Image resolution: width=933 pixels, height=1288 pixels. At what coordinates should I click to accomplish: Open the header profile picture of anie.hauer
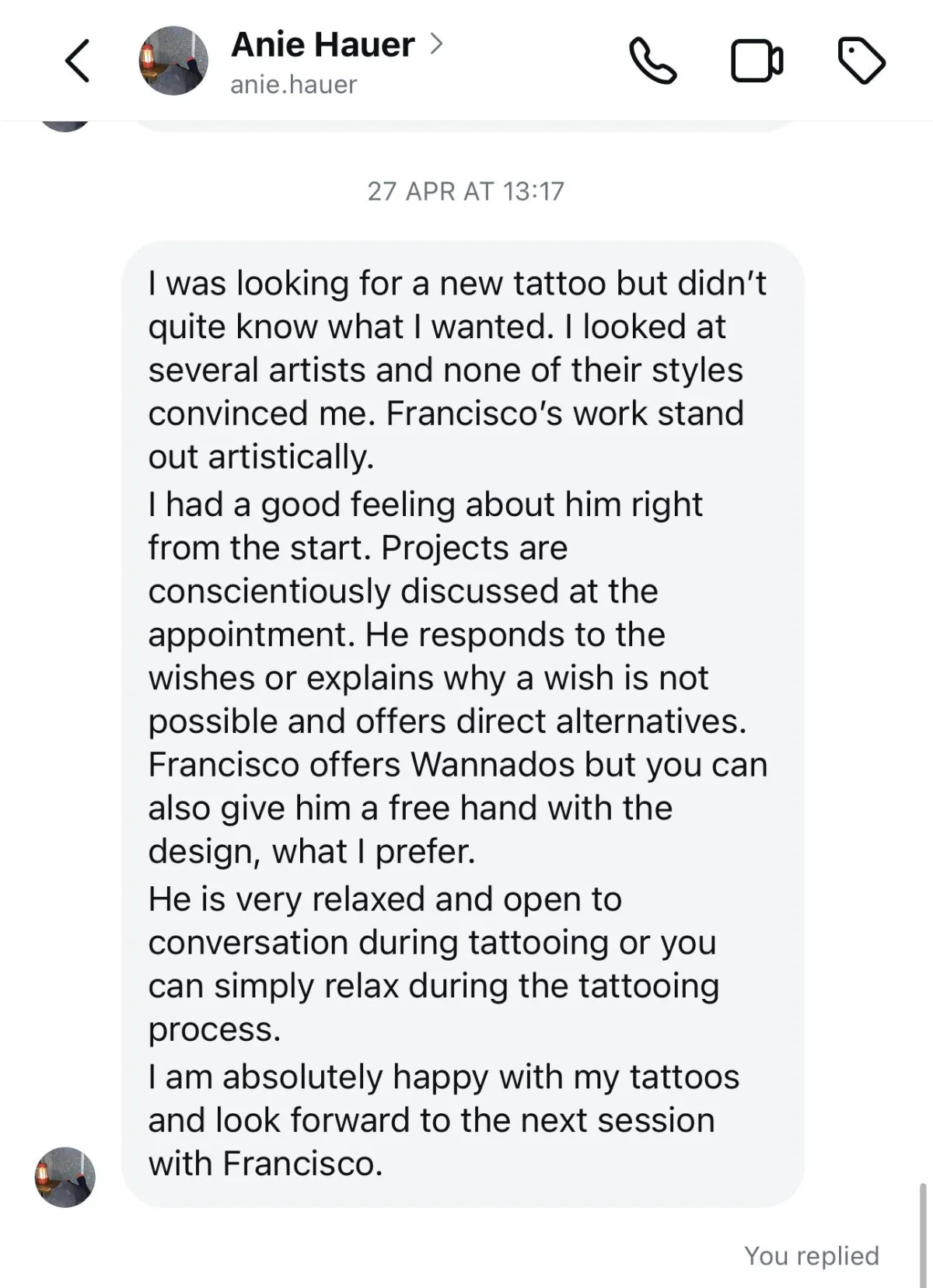pyautogui.click(x=173, y=61)
